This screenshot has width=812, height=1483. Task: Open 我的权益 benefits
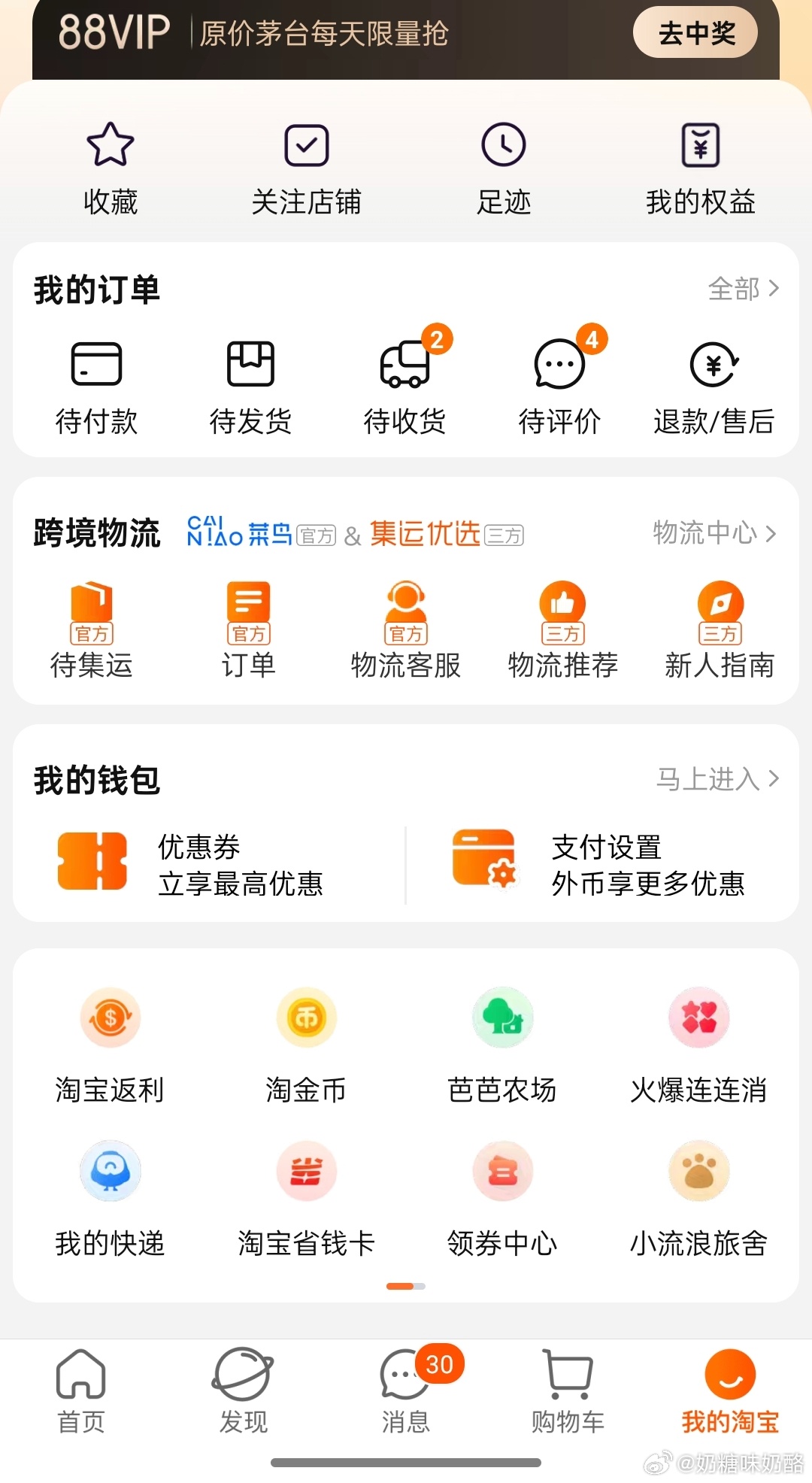point(700,167)
